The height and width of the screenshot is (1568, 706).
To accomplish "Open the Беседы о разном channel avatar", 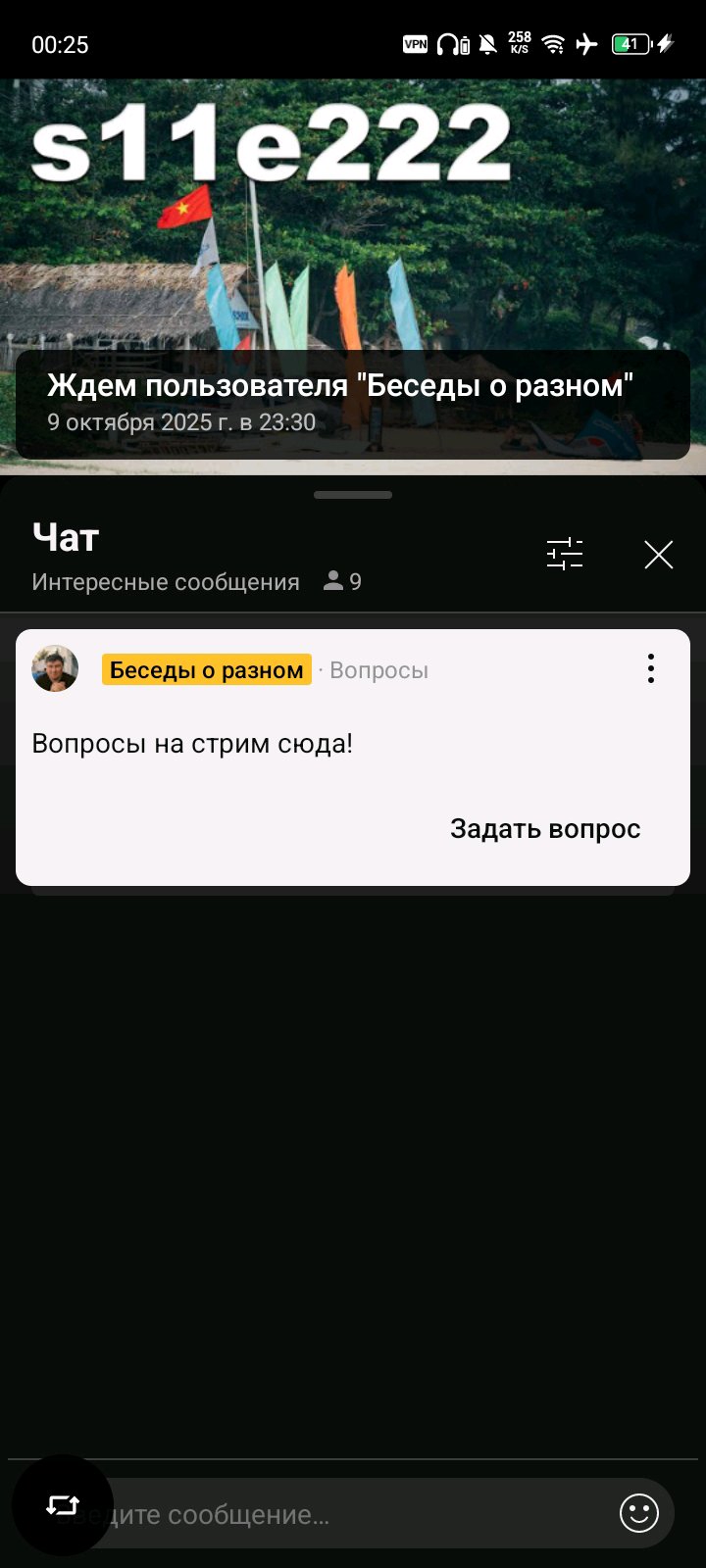I will pyautogui.click(x=55, y=669).
